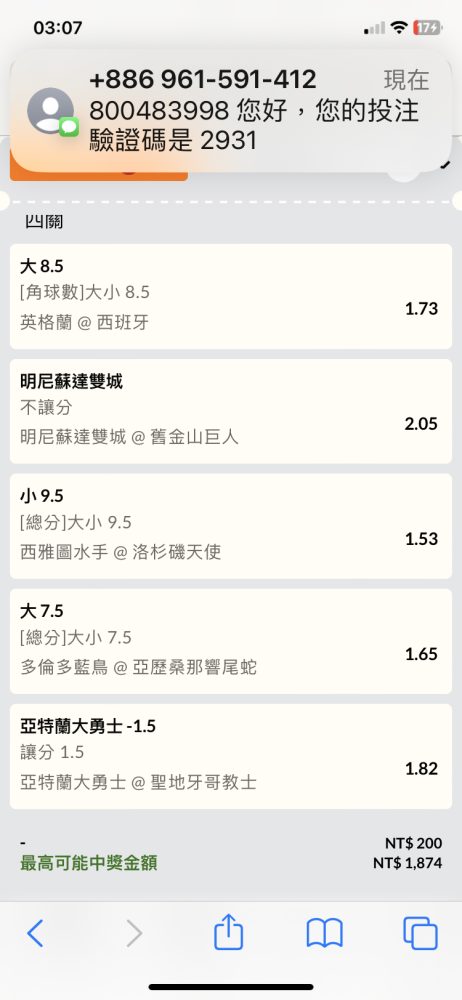
Task: Open the SMS notification from +886 961-591-412
Action: click(x=231, y=110)
